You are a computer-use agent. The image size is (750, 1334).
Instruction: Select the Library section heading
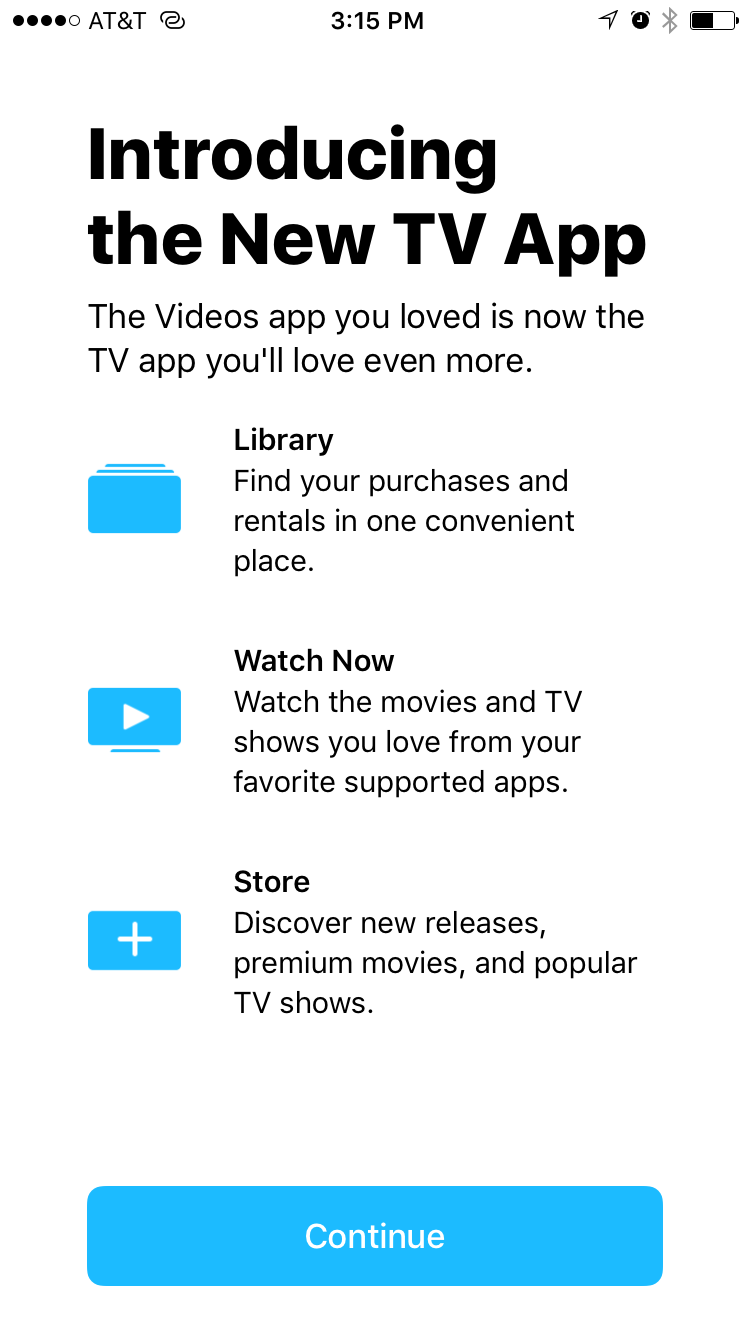pyautogui.click(x=283, y=440)
